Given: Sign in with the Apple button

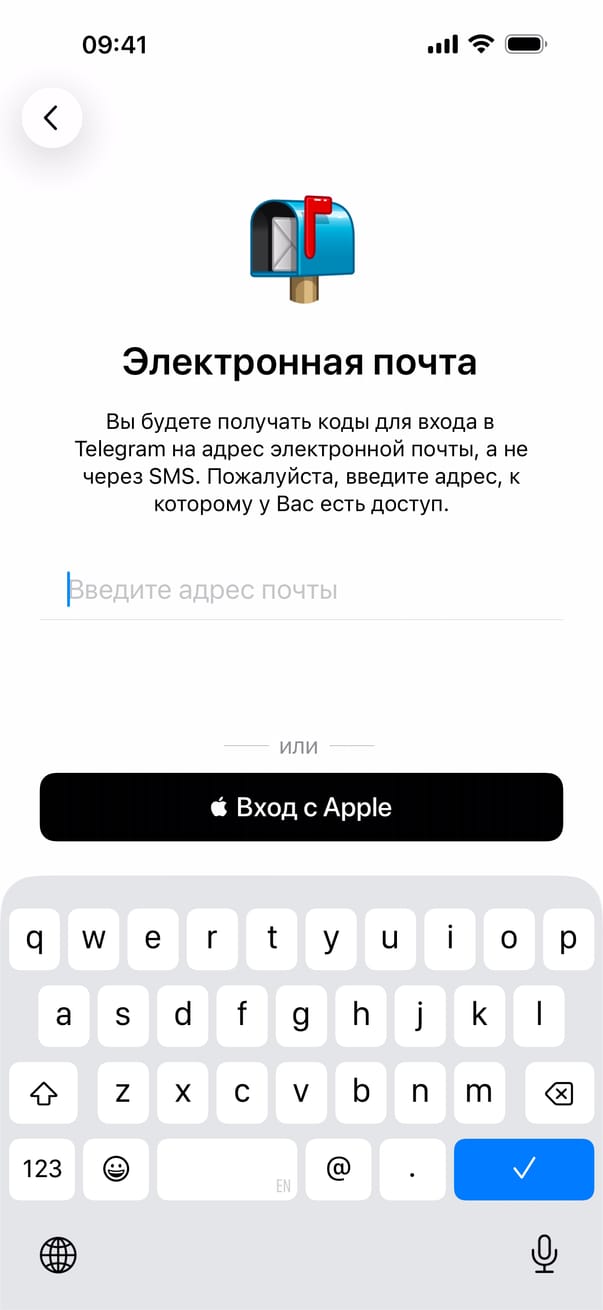Looking at the screenshot, I should (x=301, y=807).
